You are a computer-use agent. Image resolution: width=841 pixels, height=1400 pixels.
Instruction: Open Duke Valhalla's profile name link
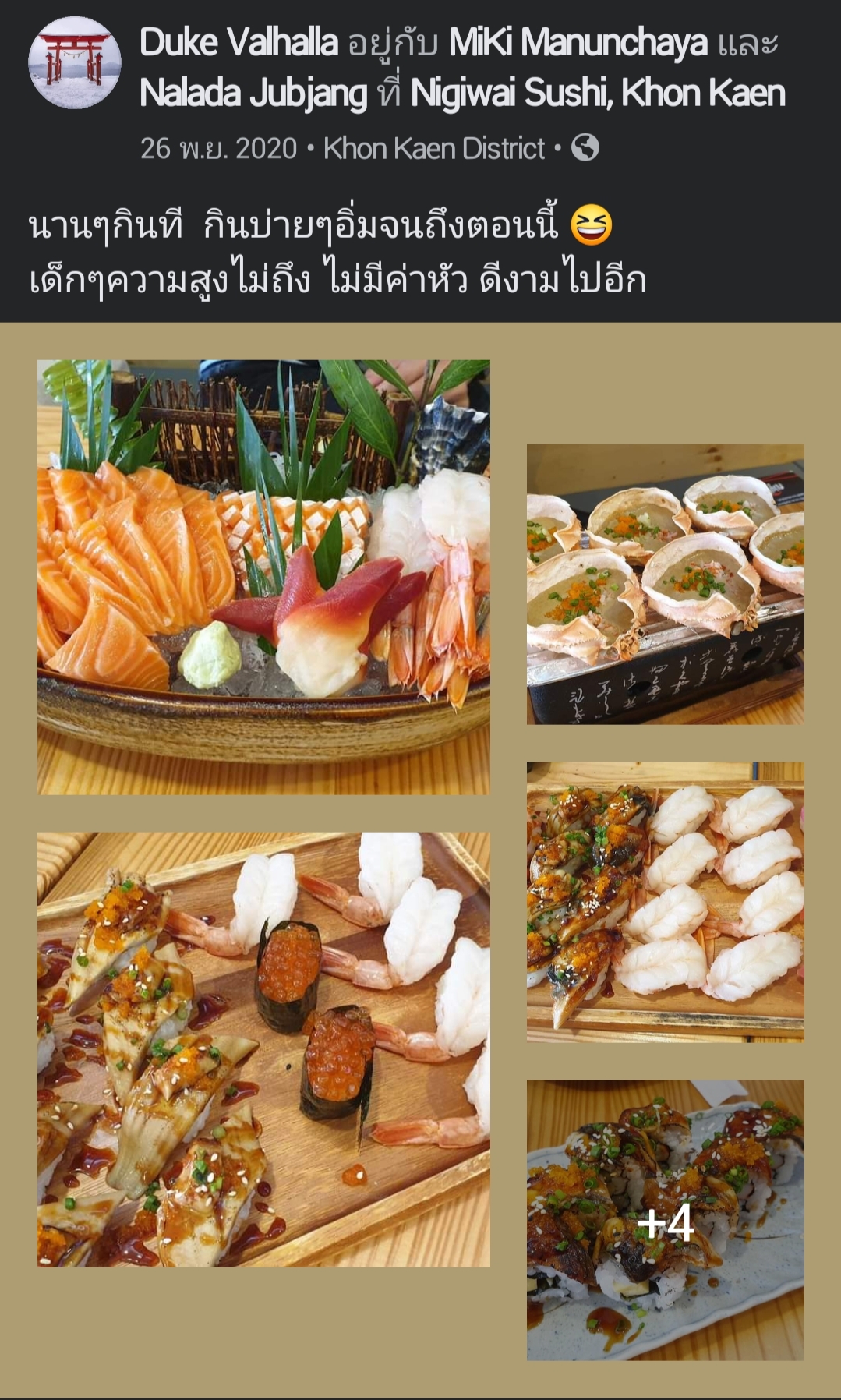point(239,43)
